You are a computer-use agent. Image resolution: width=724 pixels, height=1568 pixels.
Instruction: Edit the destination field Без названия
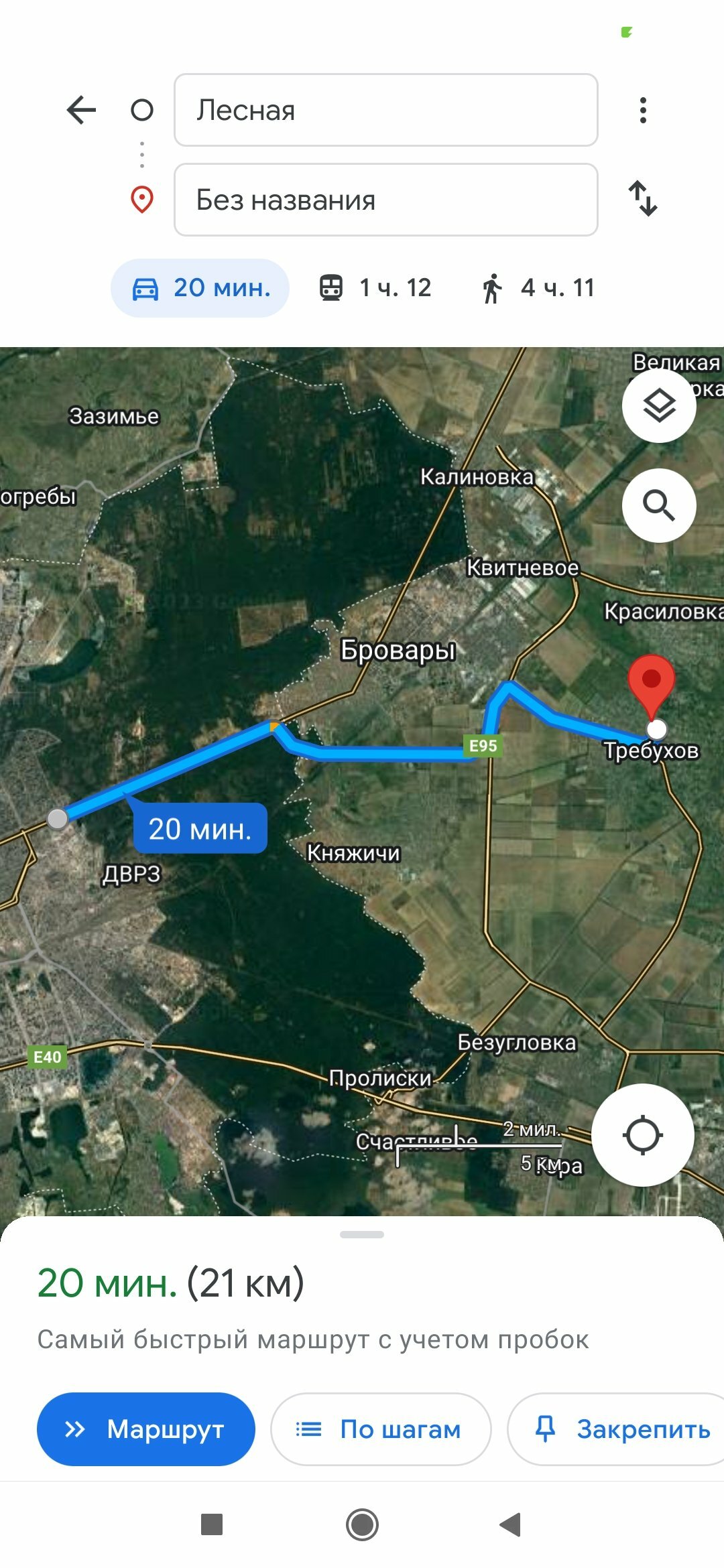pyautogui.click(x=386, y=200)
